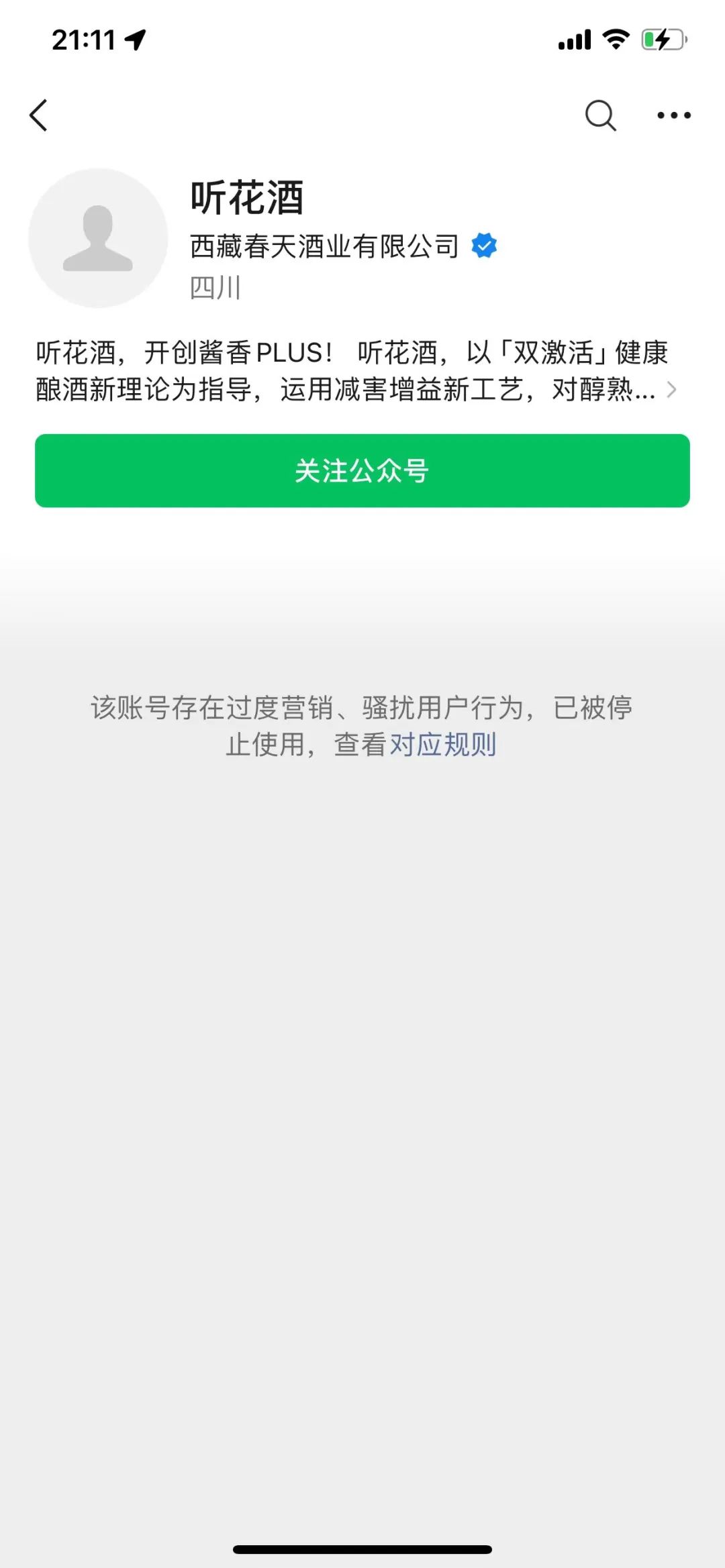This screenshot has width=725, height=1568.
Task: Tap the home indicator bar at bottom
Action: pyautogui.click(x=362, y=1547)
